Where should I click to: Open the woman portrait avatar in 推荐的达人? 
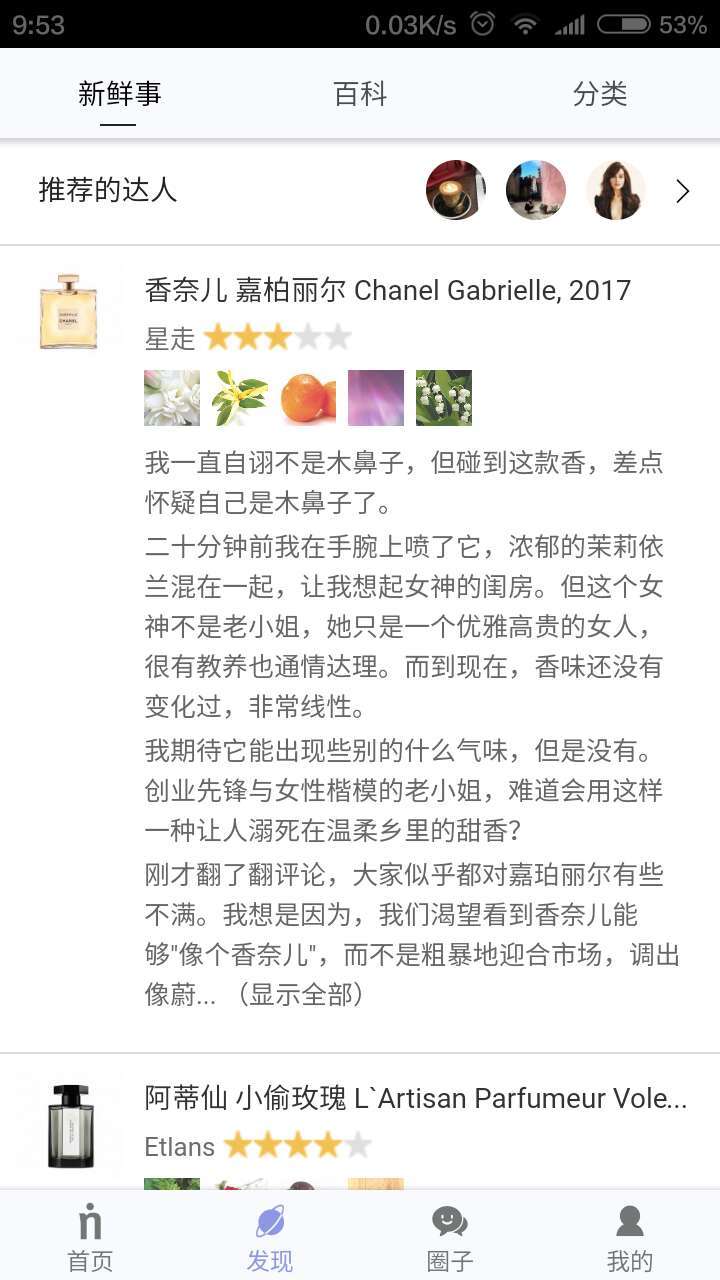(x=615, y=190)
